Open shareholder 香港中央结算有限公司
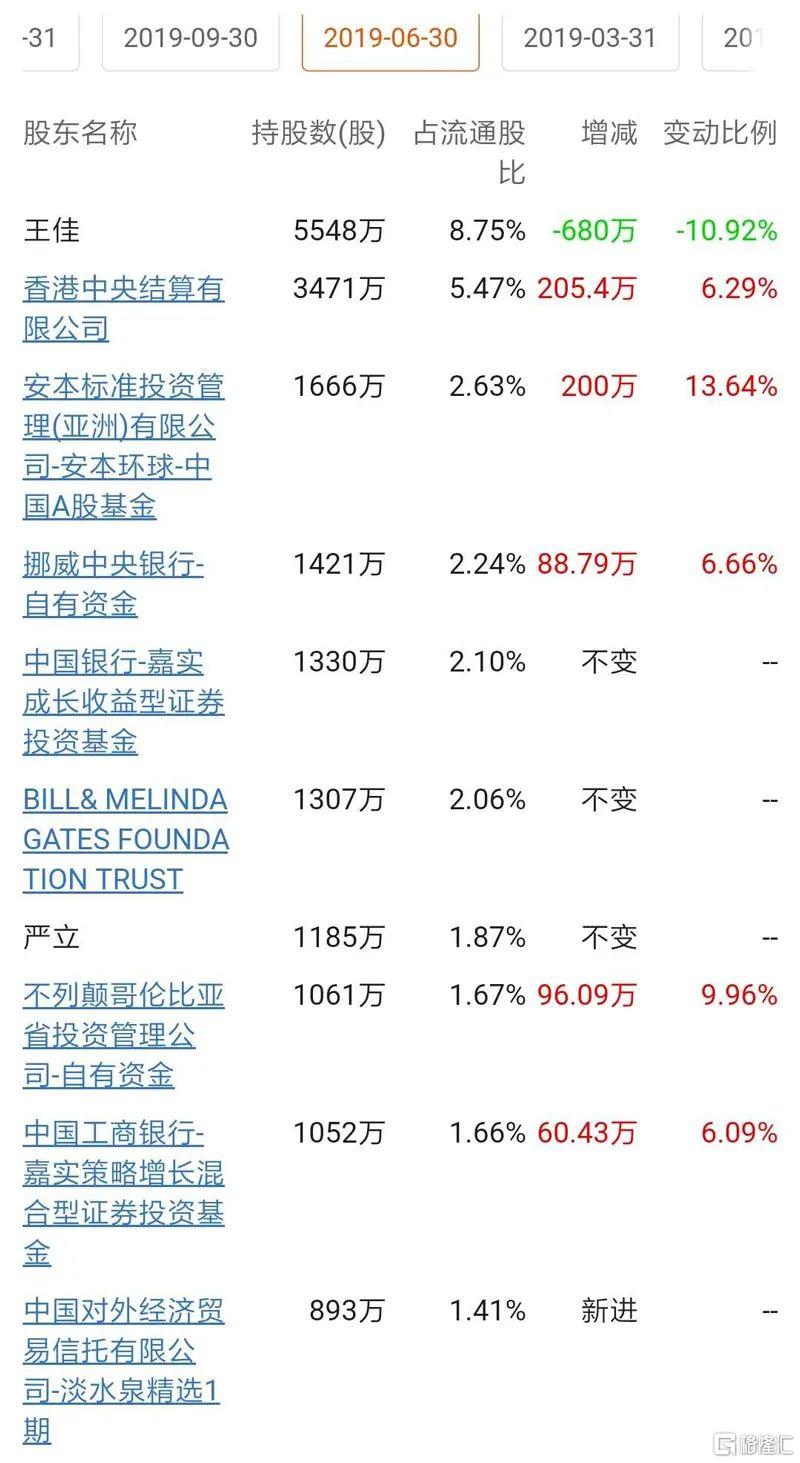The height and width of the screenshot is (1463, 800). 124,309
